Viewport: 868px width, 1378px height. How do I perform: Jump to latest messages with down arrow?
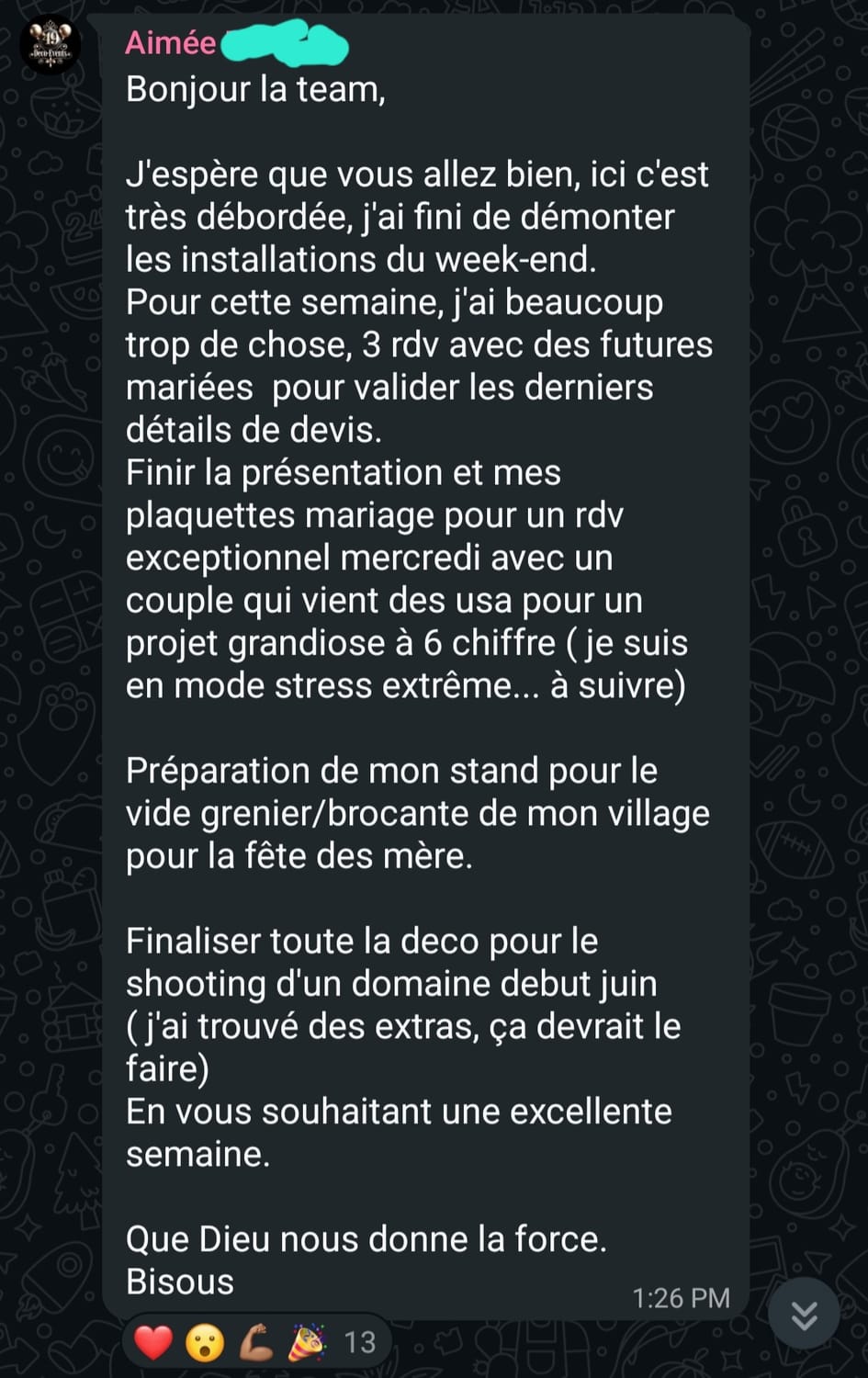(x=804, y=1315)
